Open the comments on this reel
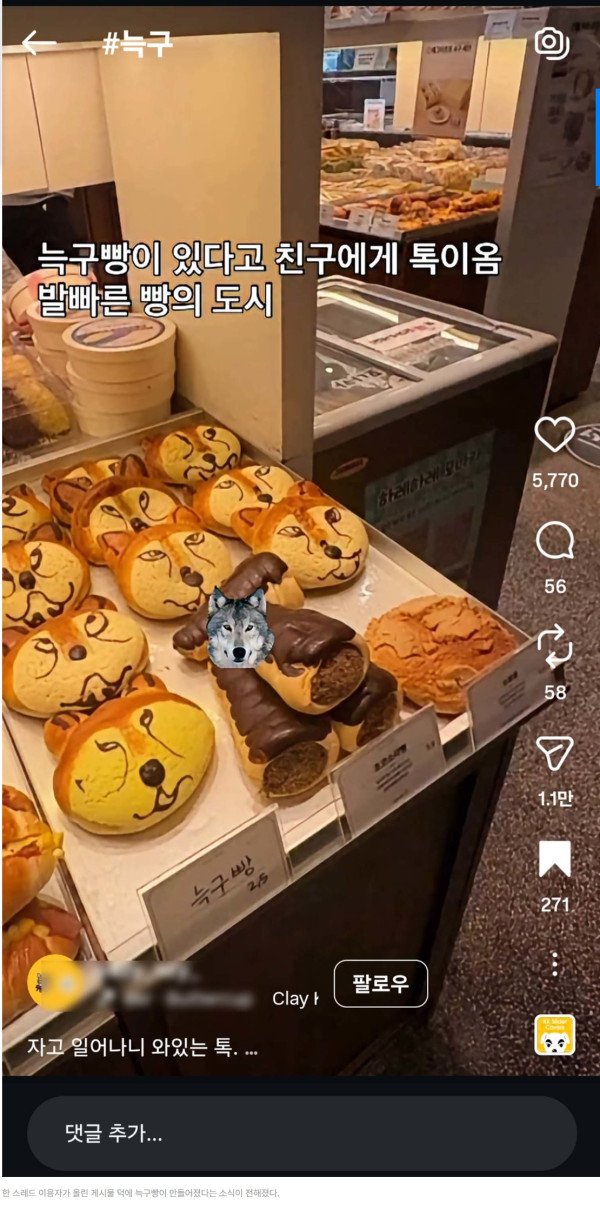 pos(555,542)
